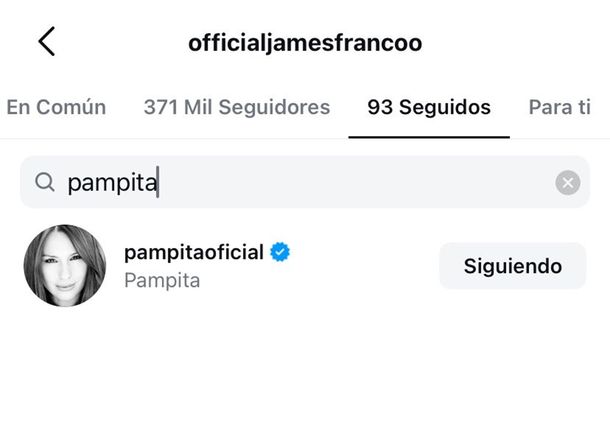Go back using the arrow icon

(x=46, y=42)
